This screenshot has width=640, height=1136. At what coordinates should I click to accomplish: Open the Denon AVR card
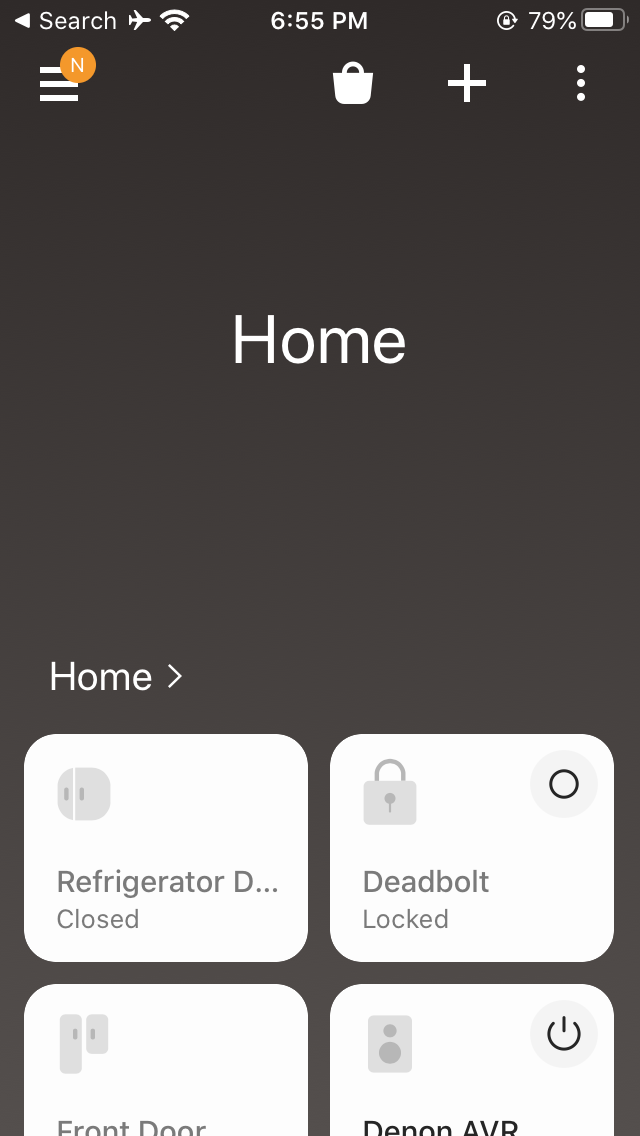472,1060
